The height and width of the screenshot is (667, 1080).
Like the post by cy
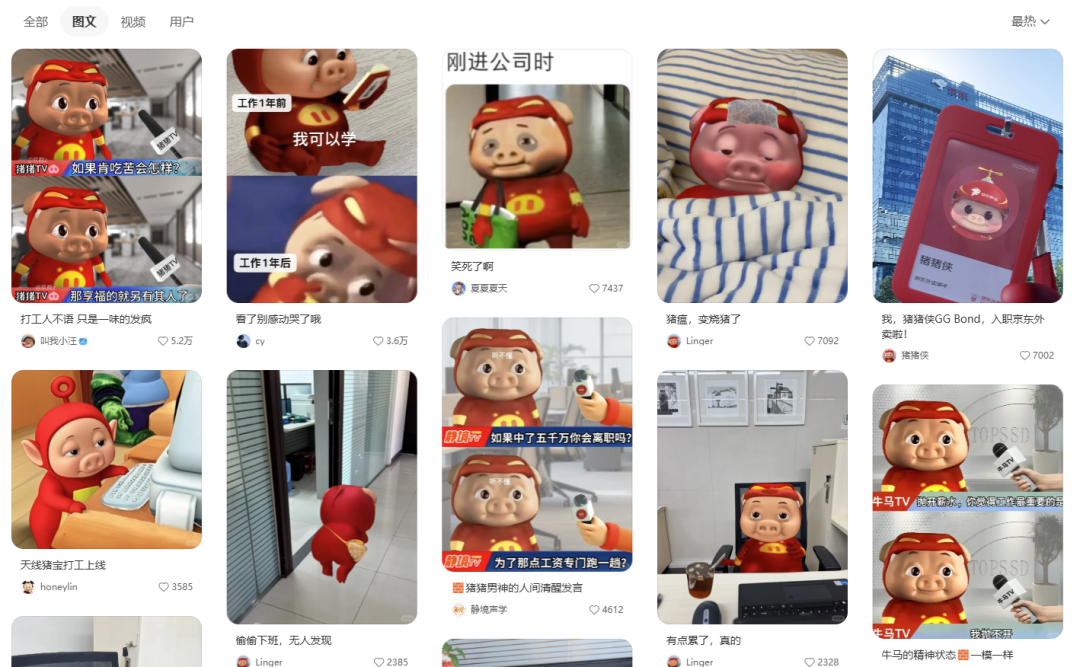click(x=378, y=341)
